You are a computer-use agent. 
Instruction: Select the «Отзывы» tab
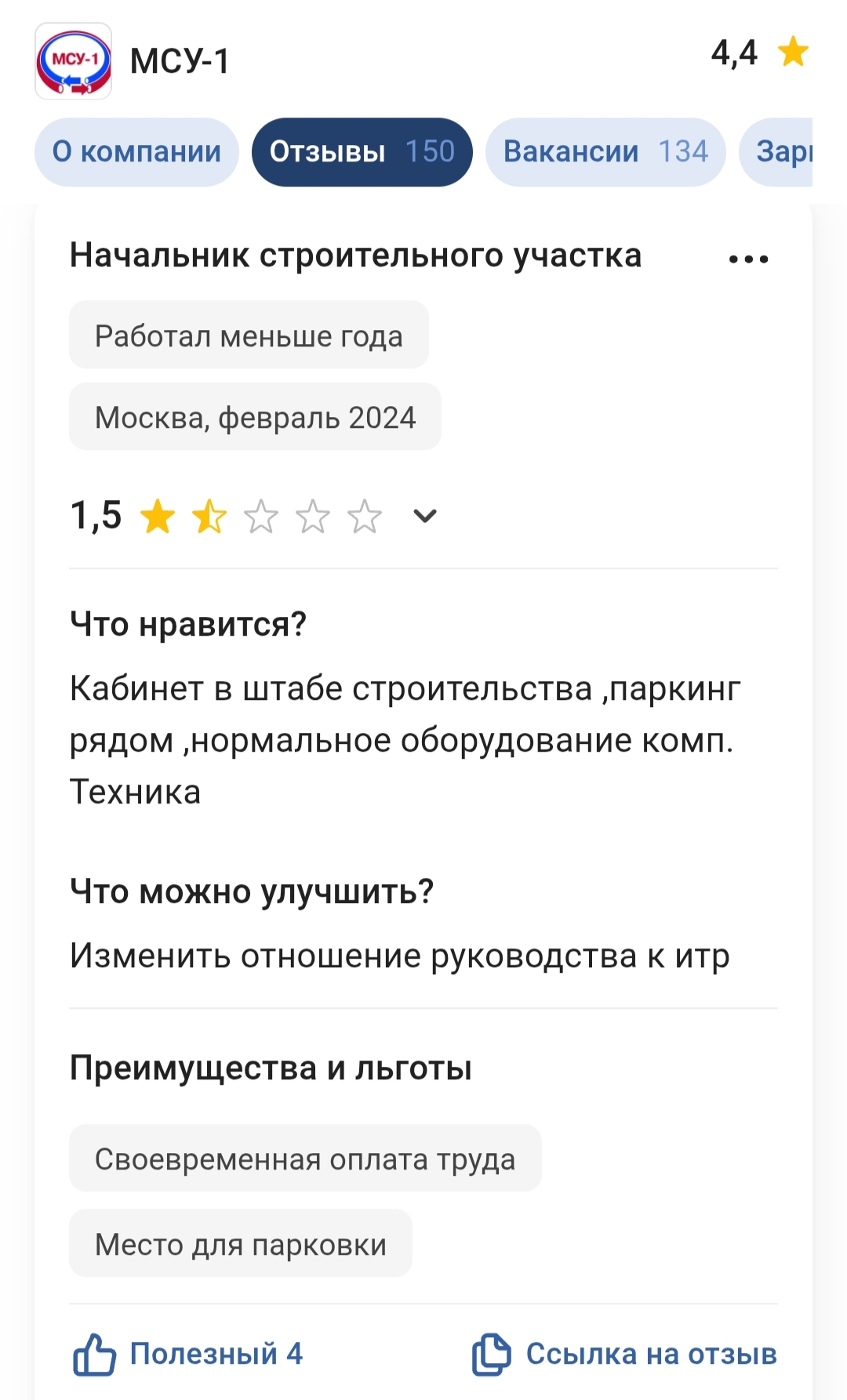pos(362,152)
